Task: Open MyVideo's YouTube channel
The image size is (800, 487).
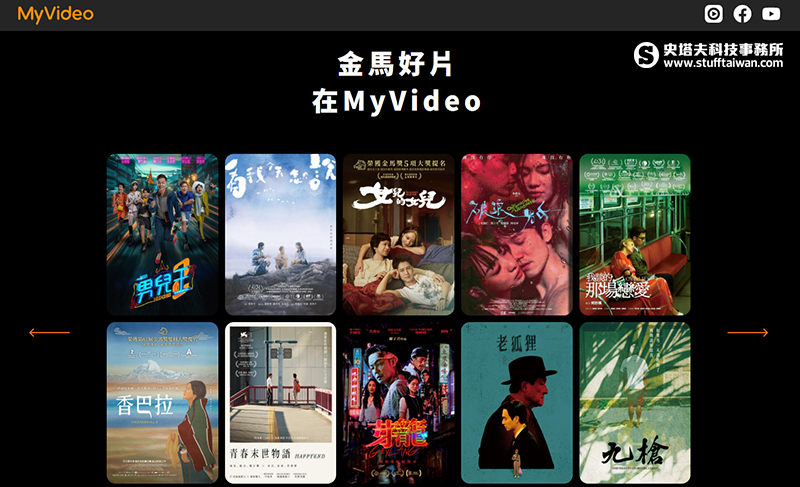Action: click(x=771, y=14)
